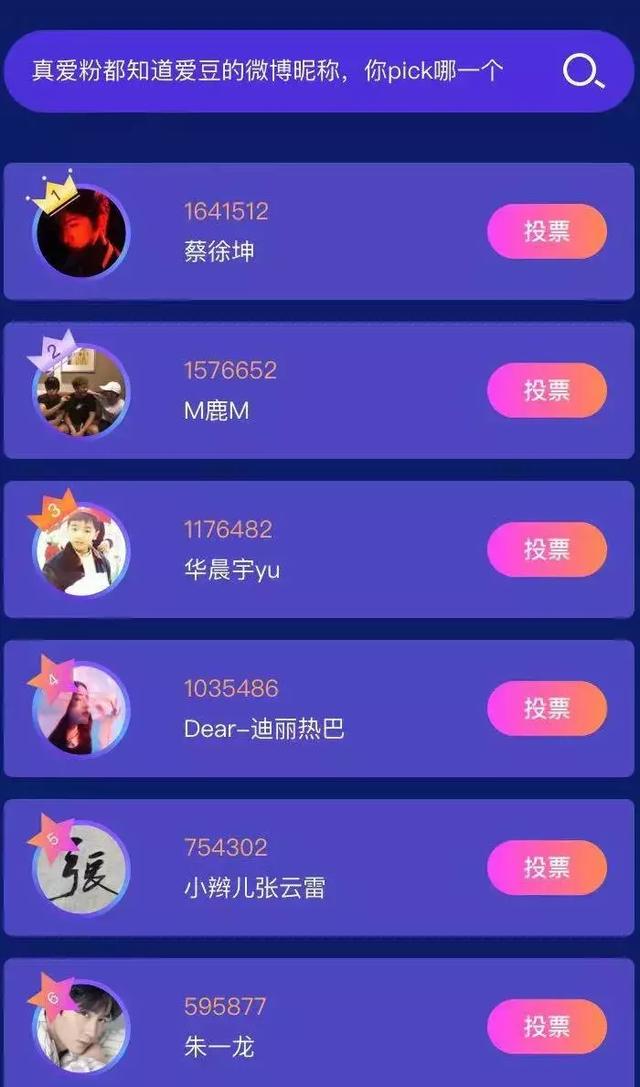The height and width of the screenshot is (1087, 640).
Task: Hit 投票 next to 华晨宇yu
Action: pos(546,549)
